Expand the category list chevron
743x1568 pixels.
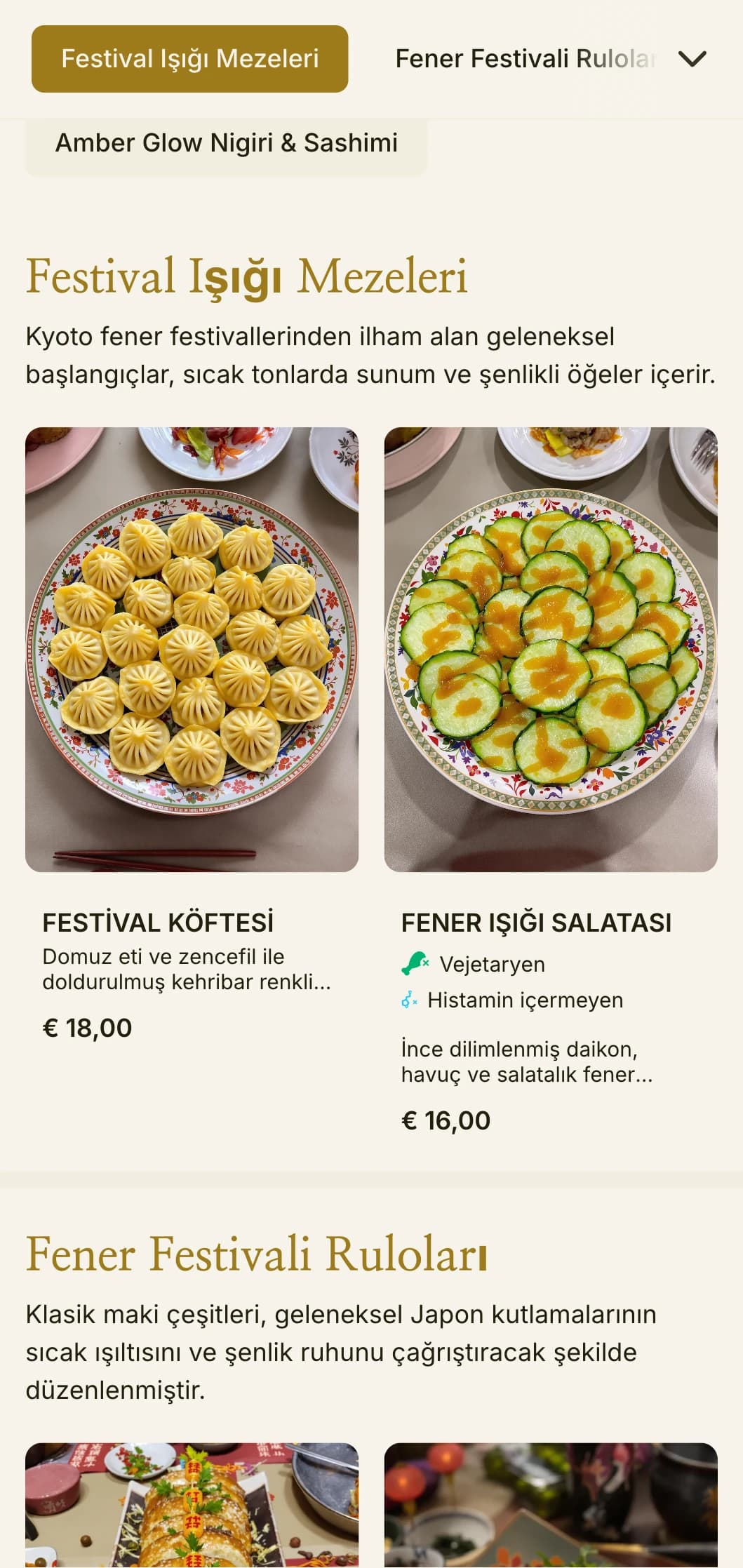coord(692,59)
